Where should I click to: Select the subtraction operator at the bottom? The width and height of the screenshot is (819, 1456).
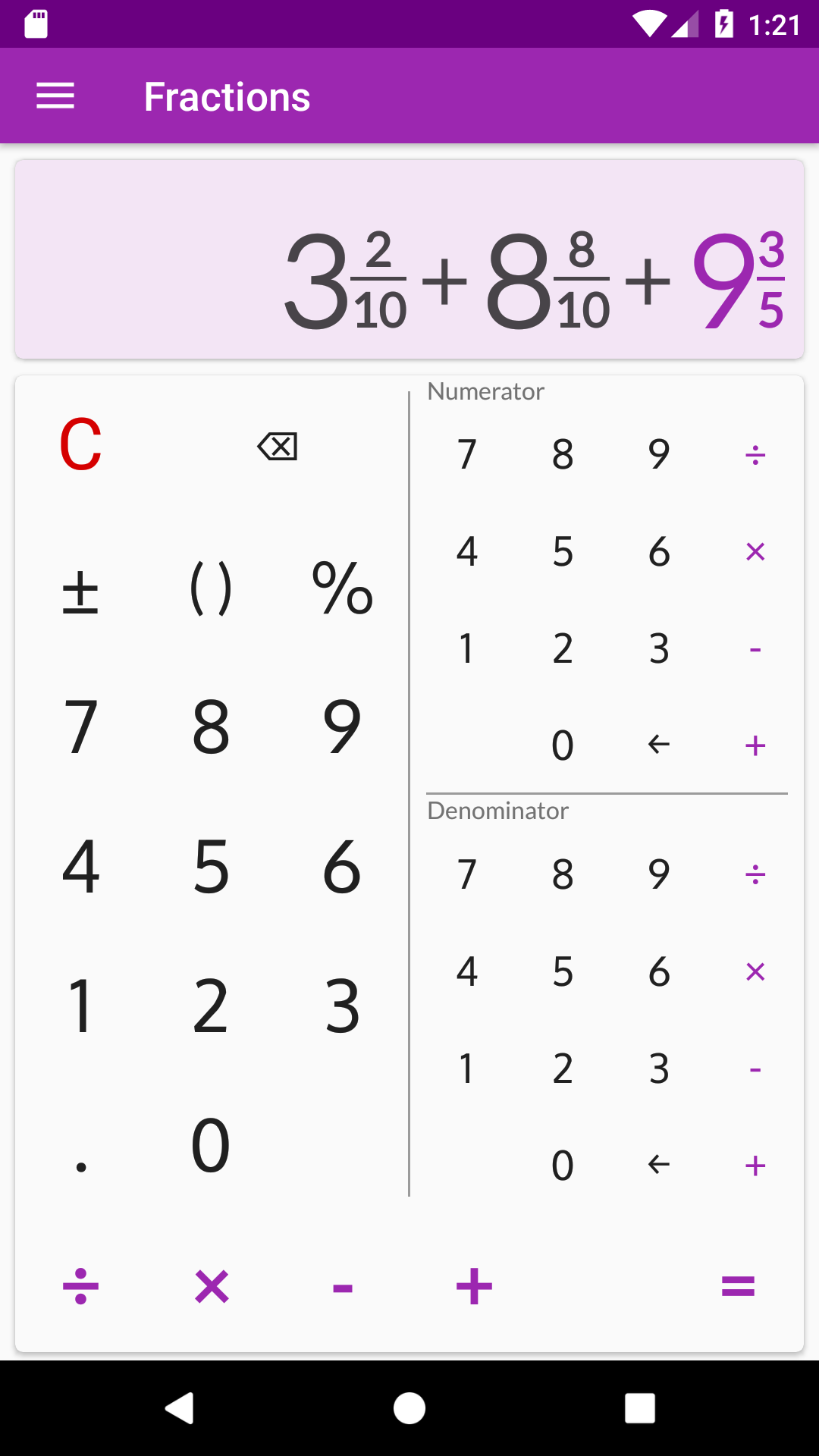pyautogui.click(x=342, y=1285)
